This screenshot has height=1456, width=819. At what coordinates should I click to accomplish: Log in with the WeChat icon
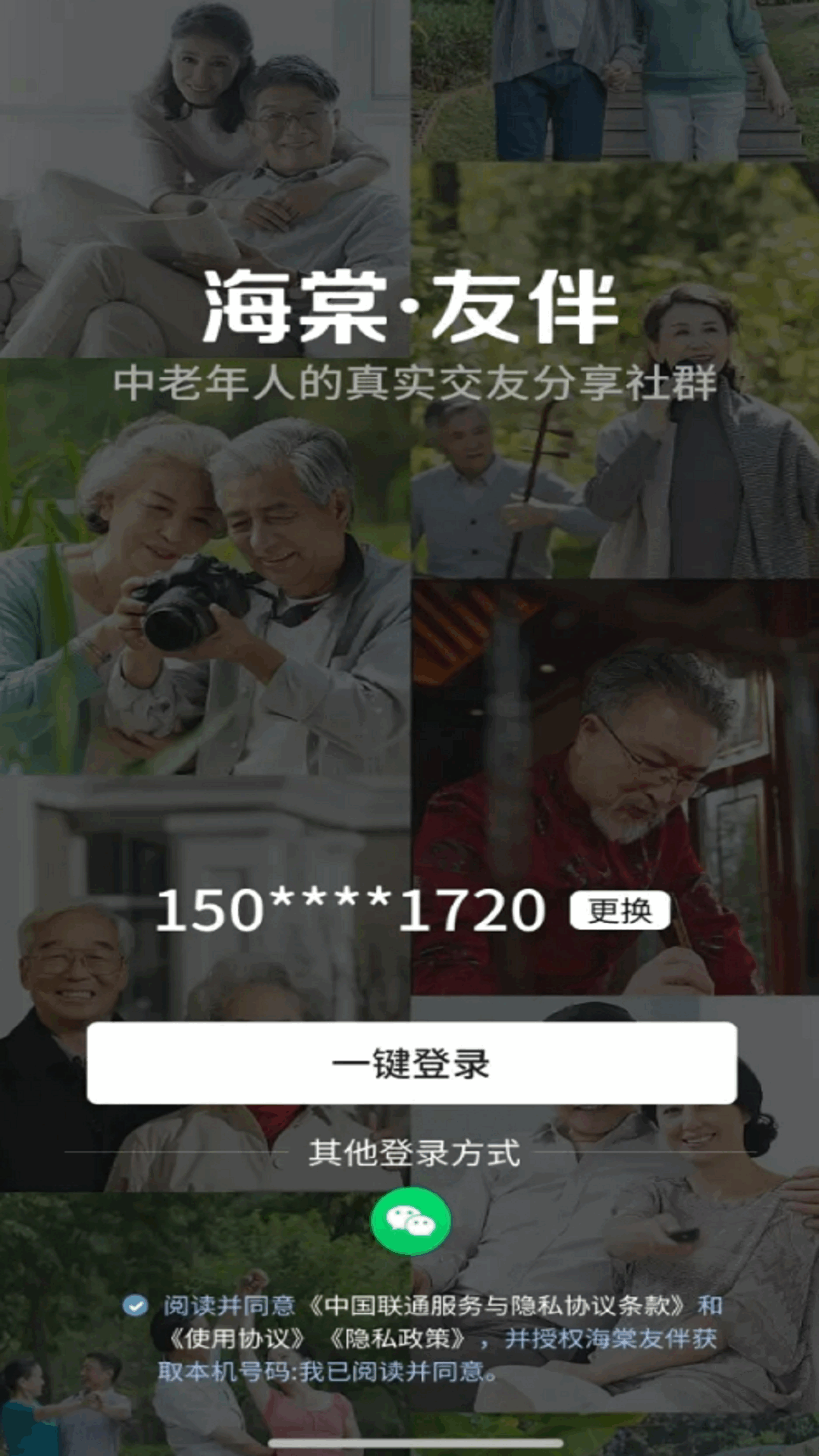(410, 1221)
